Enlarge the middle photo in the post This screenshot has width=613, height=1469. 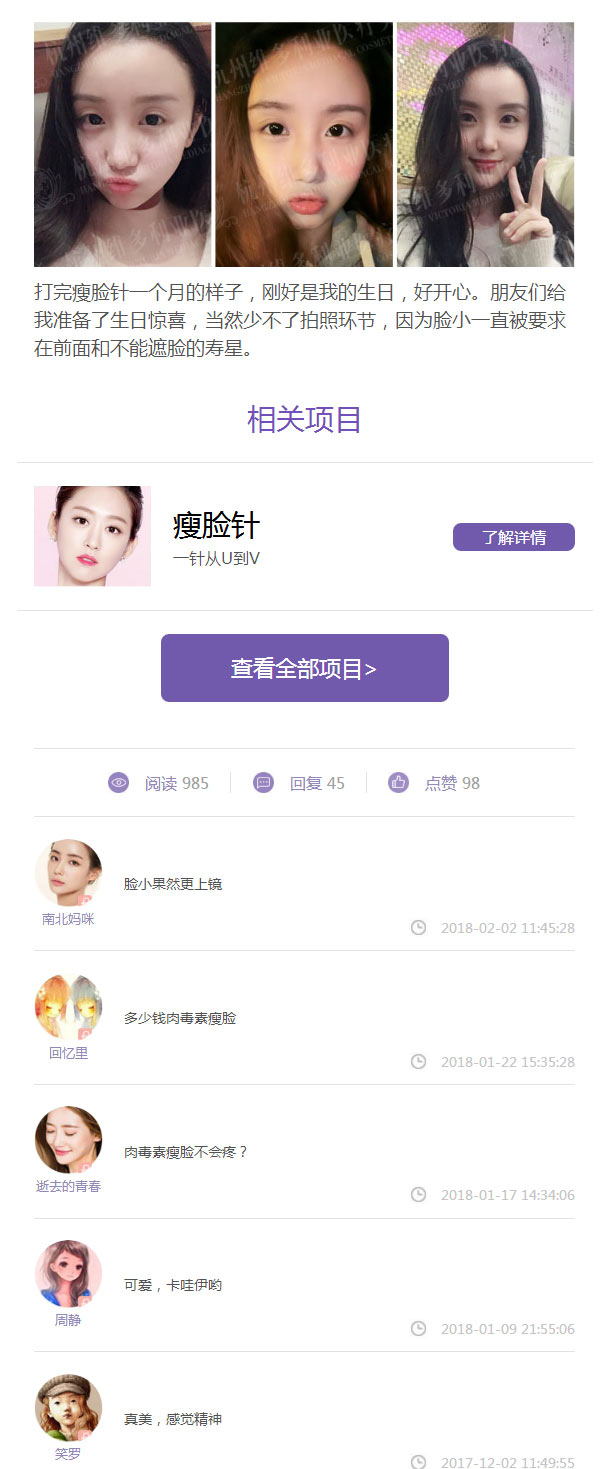click(x=304, y=144)
